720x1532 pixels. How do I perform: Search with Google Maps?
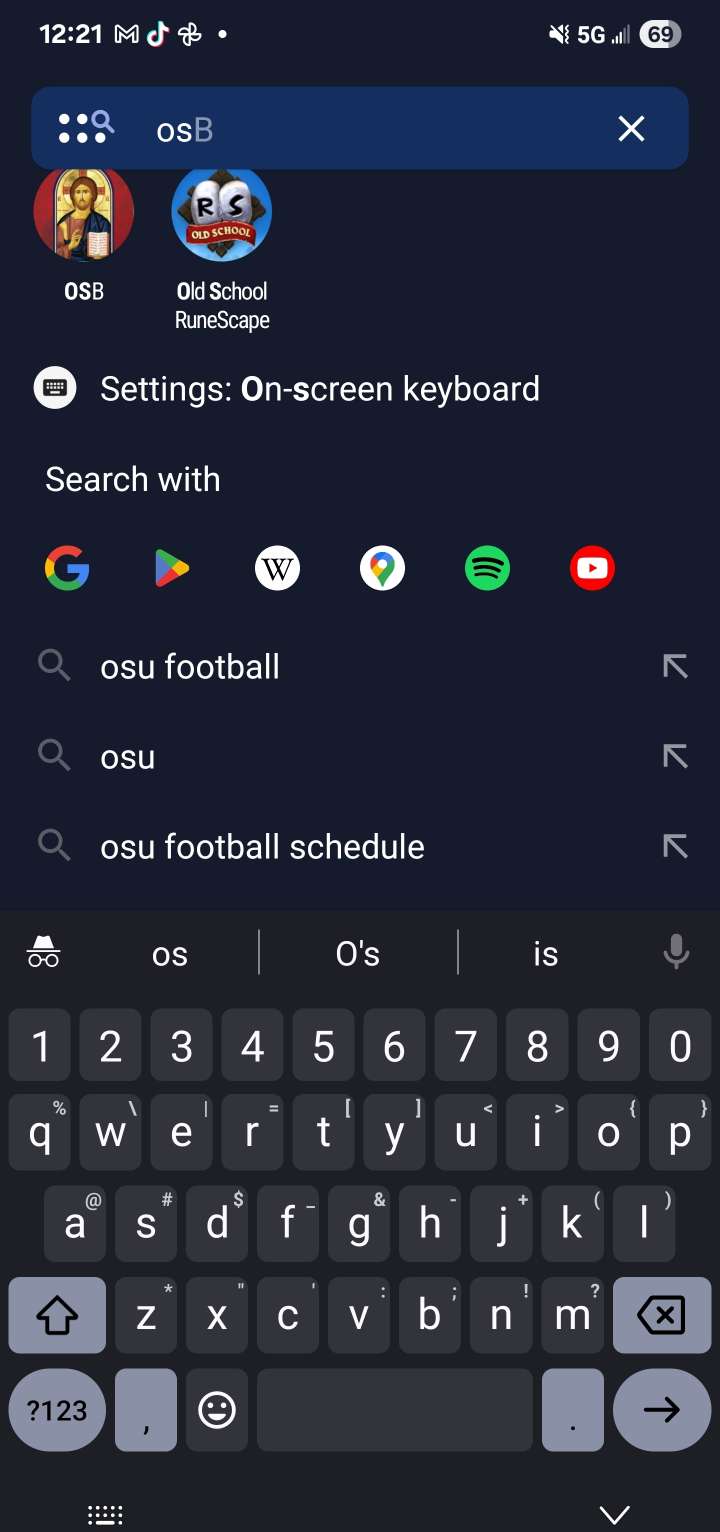click(x=382, y=569)
